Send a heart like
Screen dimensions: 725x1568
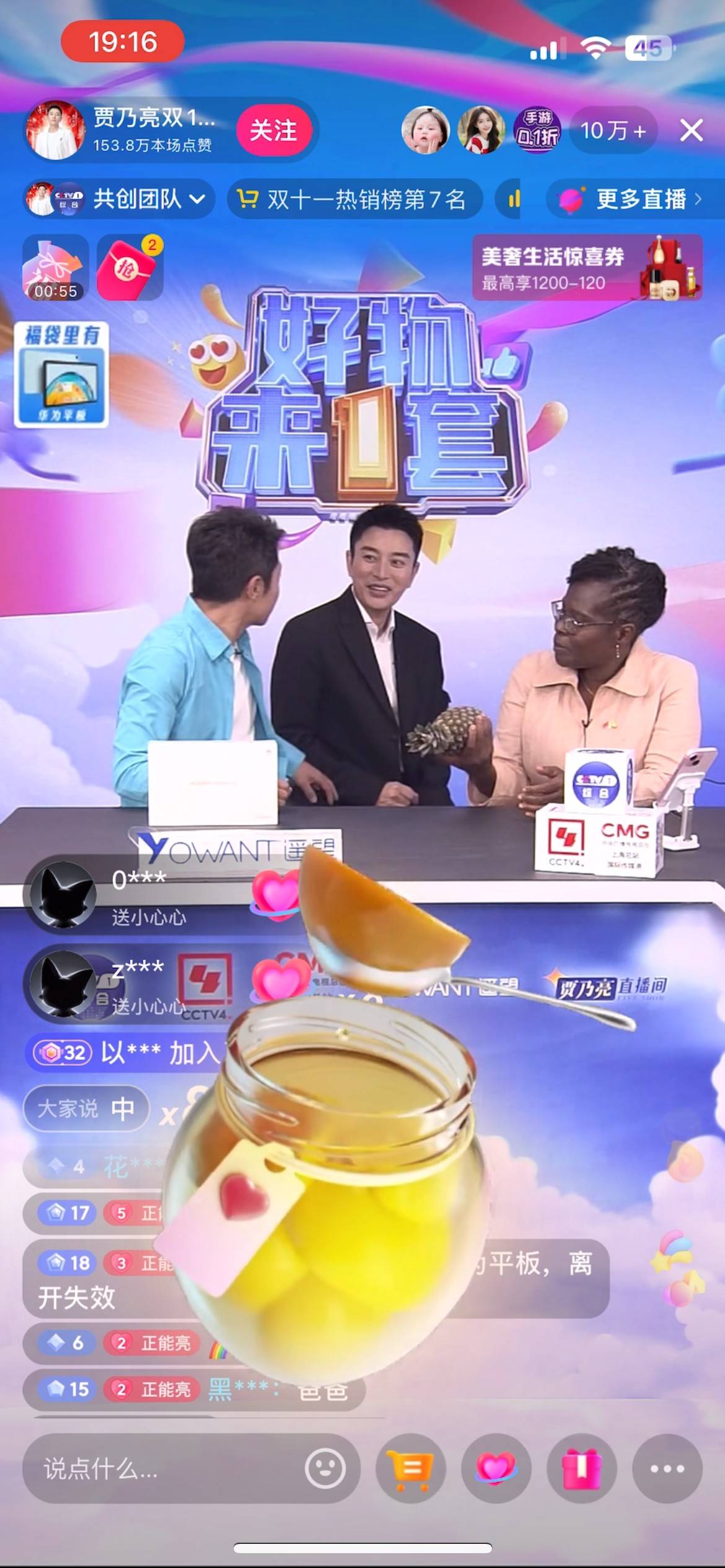pyautogui.click(x=496, y=1468)
